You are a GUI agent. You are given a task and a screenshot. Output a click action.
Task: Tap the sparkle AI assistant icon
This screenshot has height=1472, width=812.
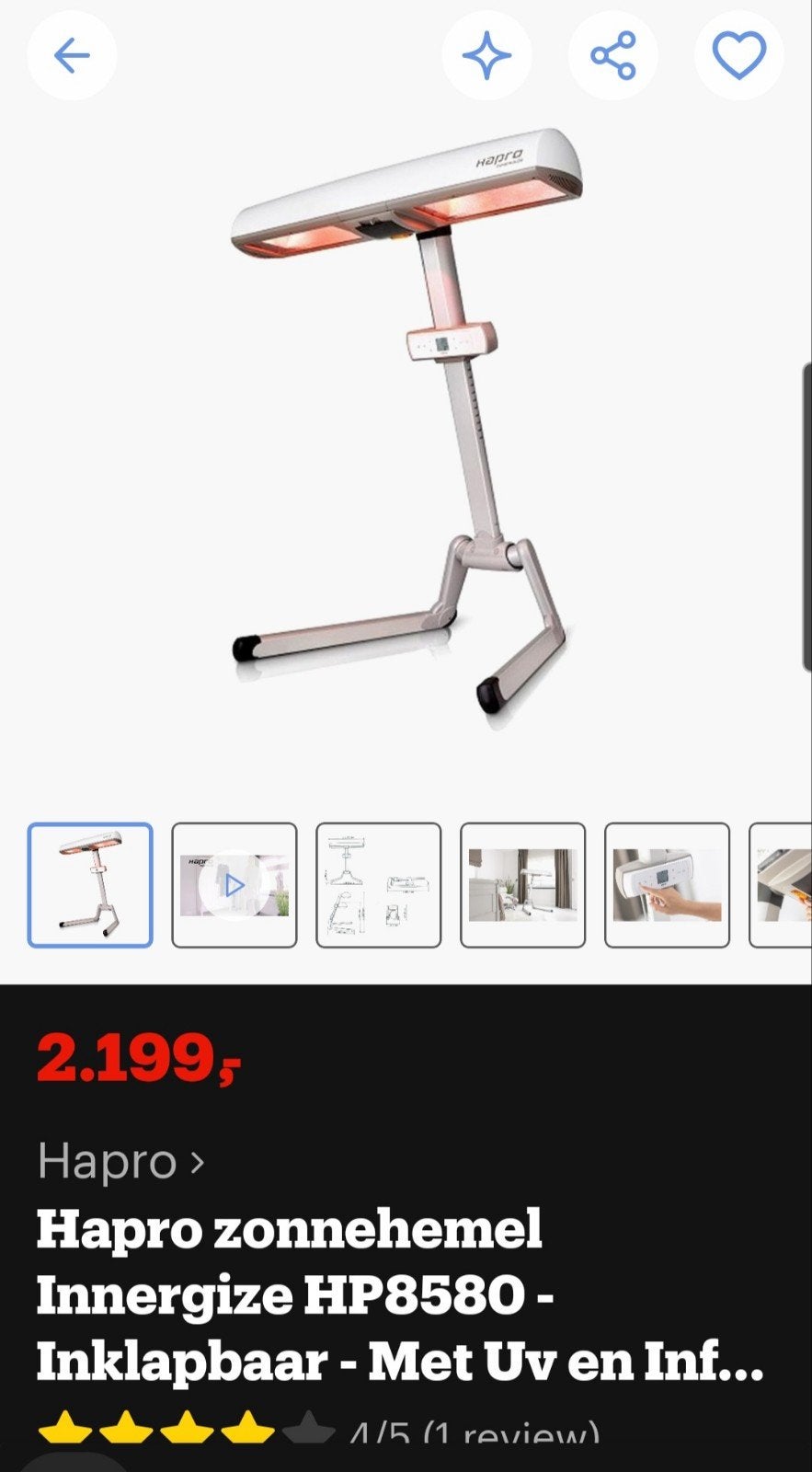click(486, 56)
